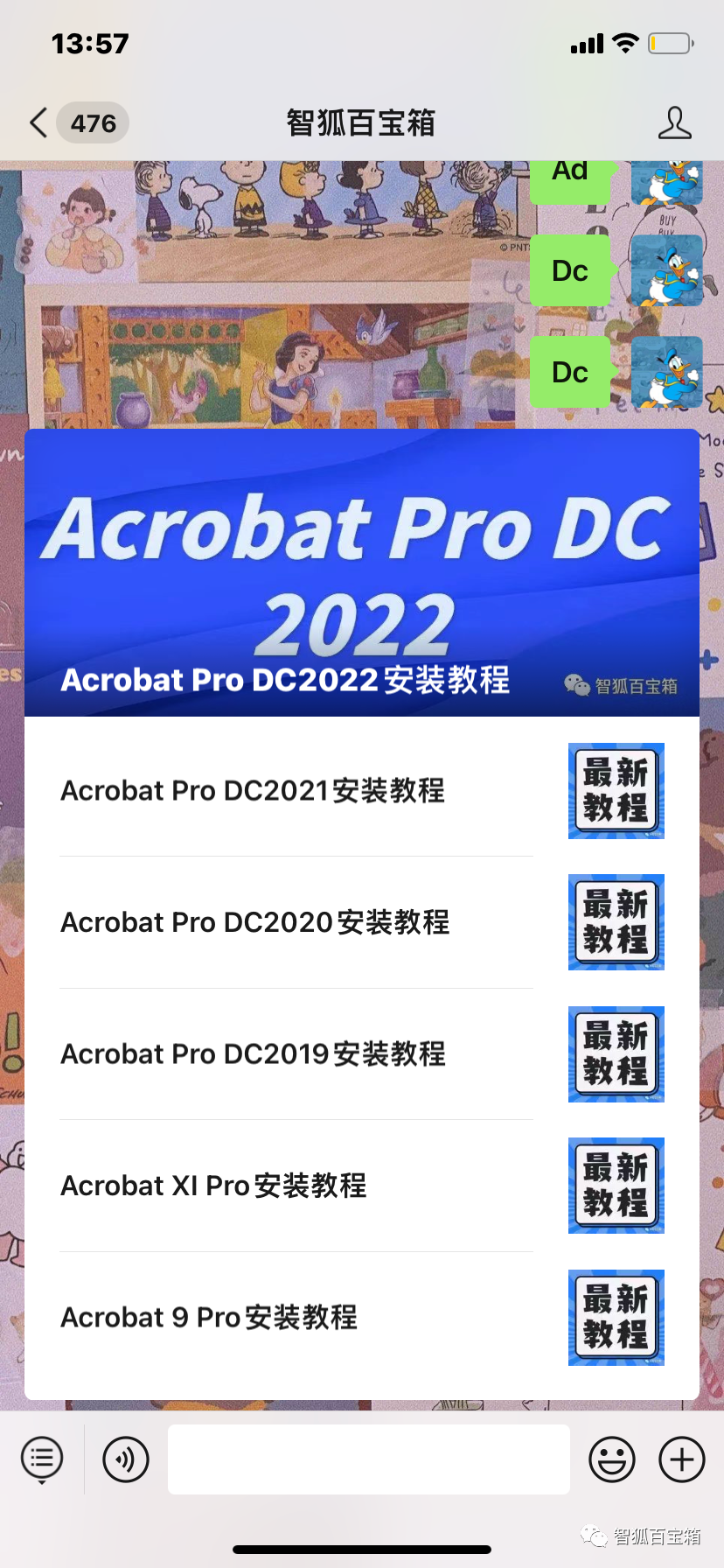Screen dimensions: 724x1568
Task: Focus the message text field
Action: pos(368,1459)
